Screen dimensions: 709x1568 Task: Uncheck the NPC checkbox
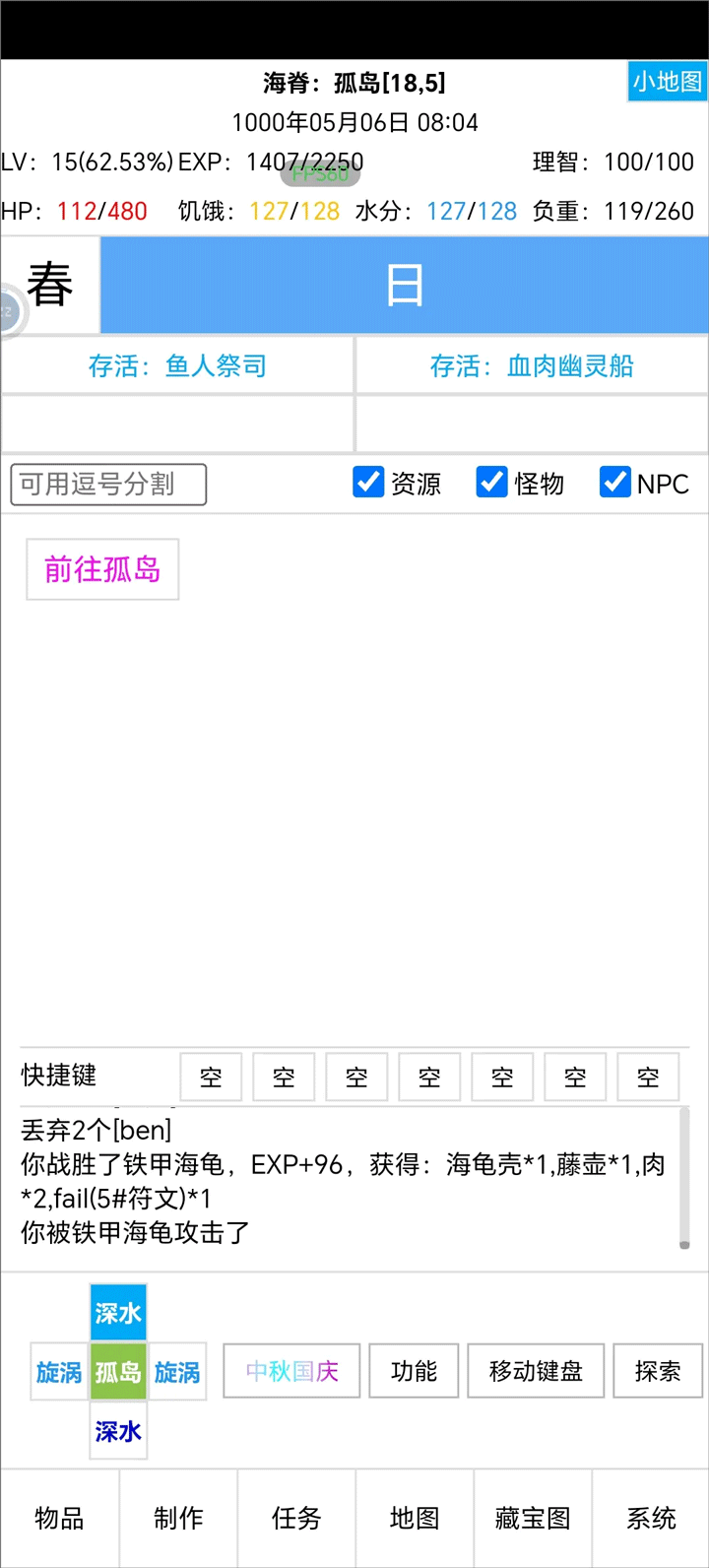pos(615,483)
